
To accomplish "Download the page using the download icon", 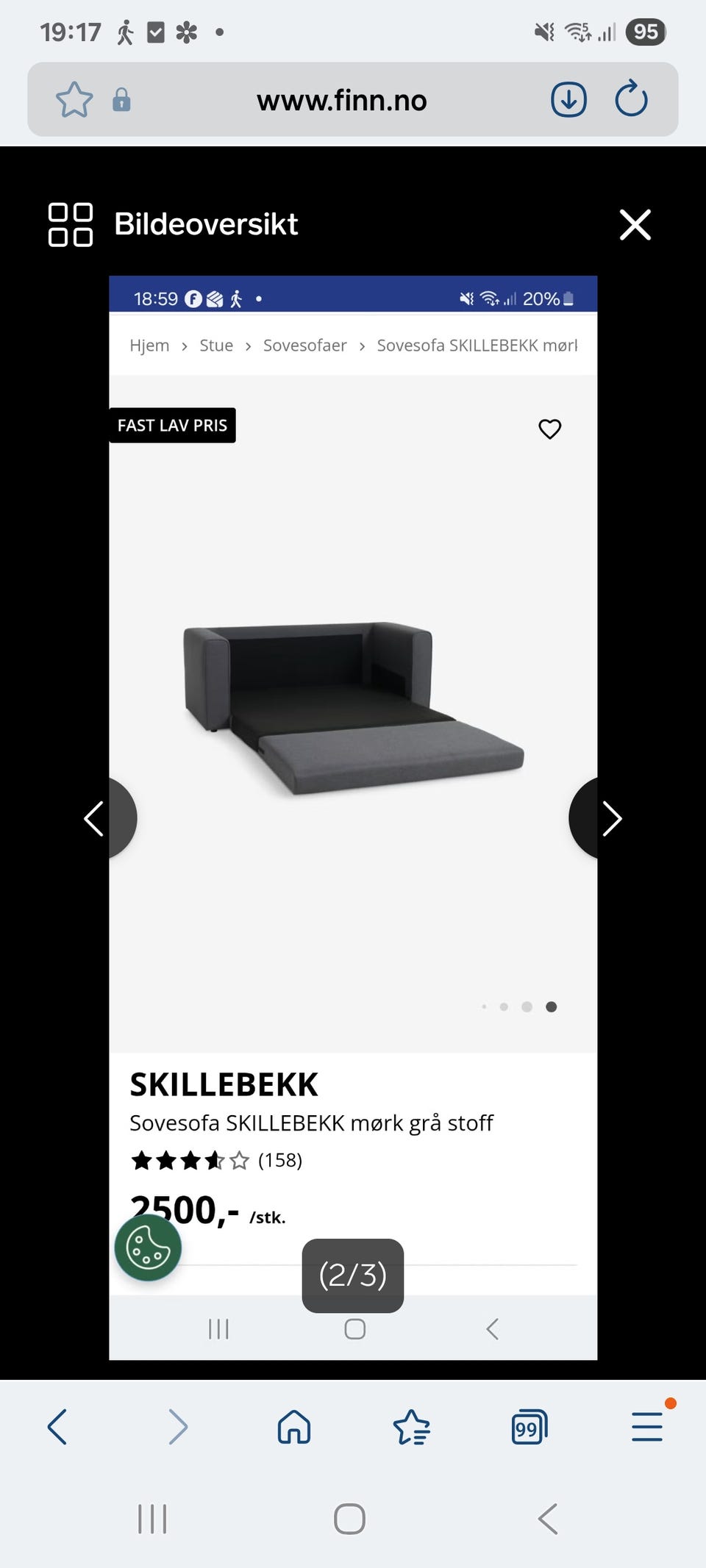I will [568, 99].
